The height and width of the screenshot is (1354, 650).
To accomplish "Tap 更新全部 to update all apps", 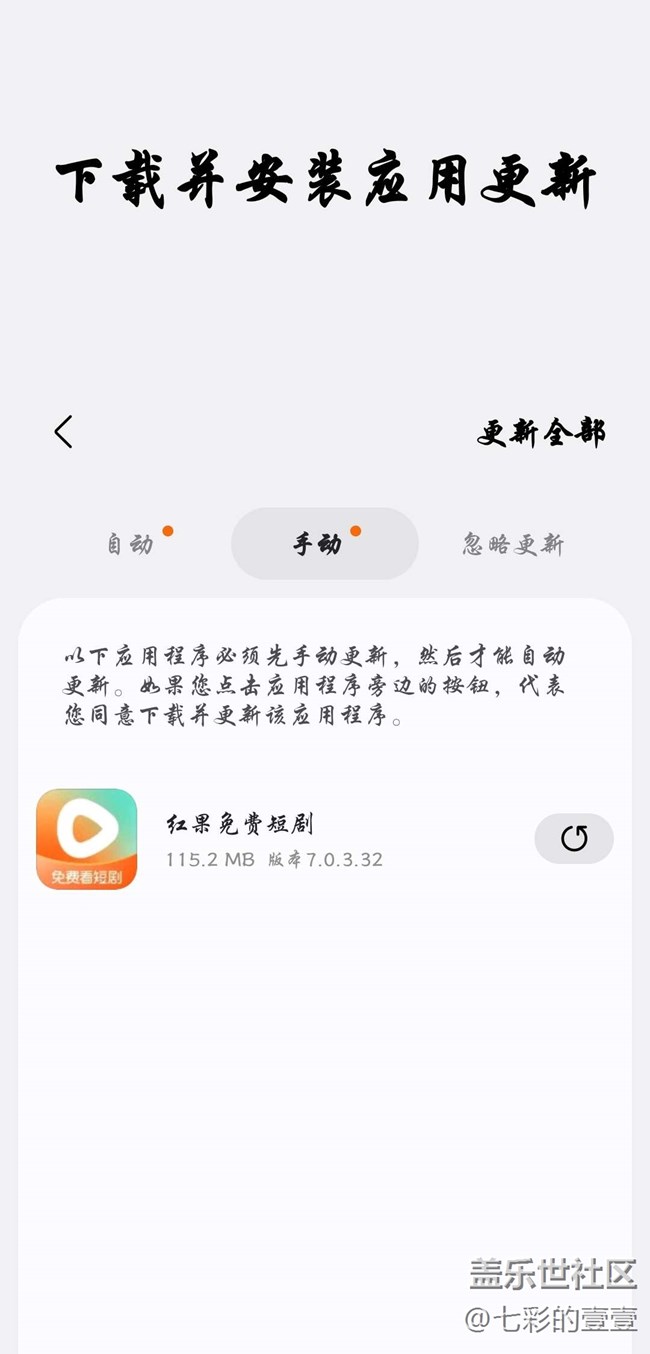I will (x=541, y=433).
